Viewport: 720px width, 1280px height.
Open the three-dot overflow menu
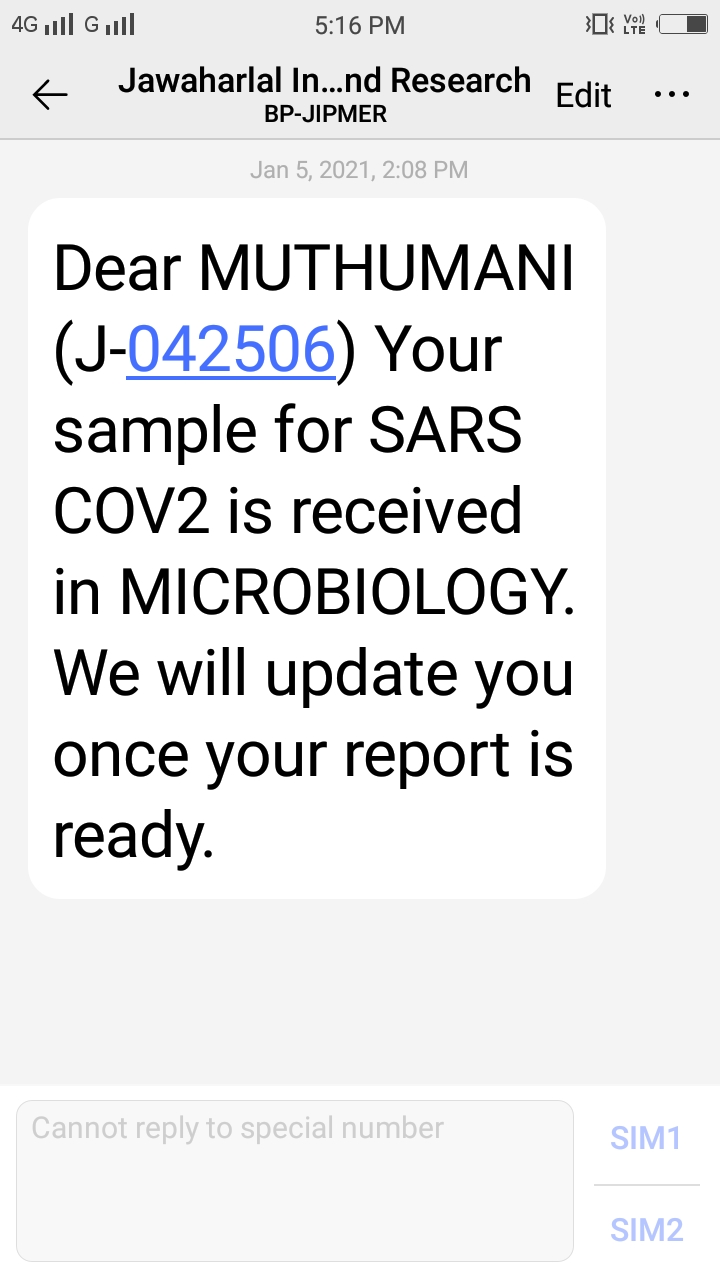[671, 95]
